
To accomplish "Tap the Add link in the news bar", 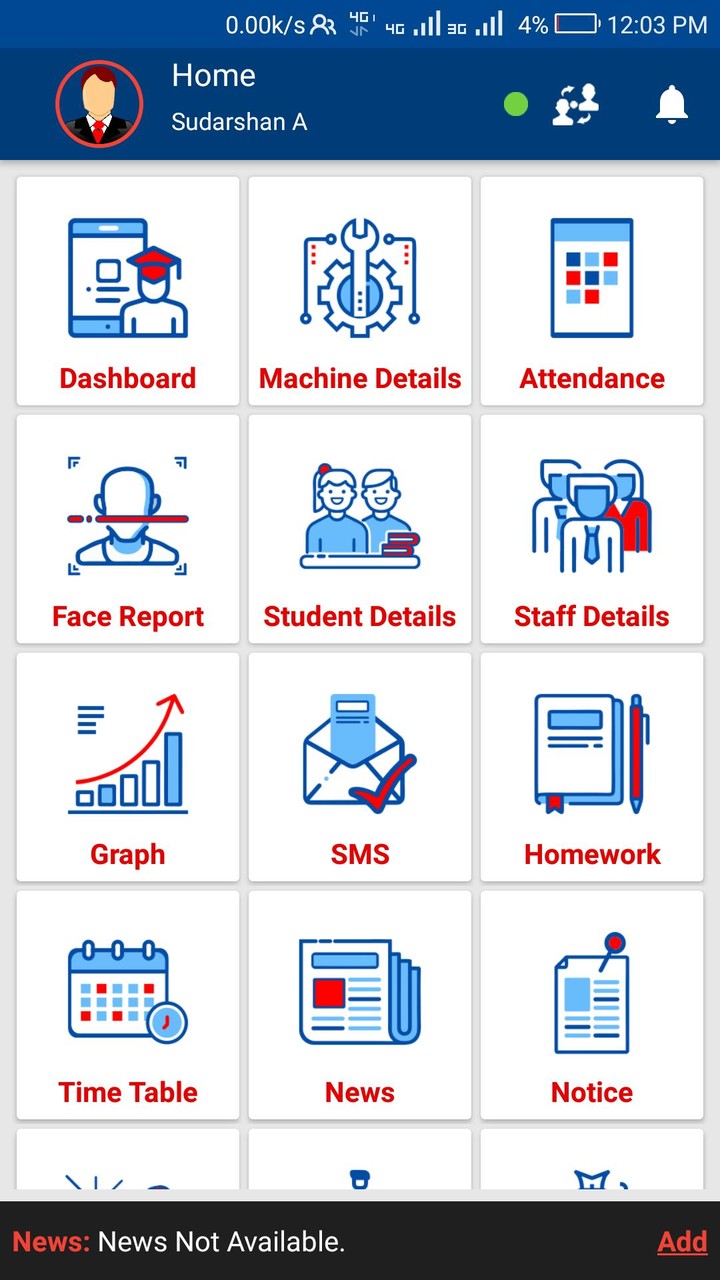I will tap(681, 1241).
